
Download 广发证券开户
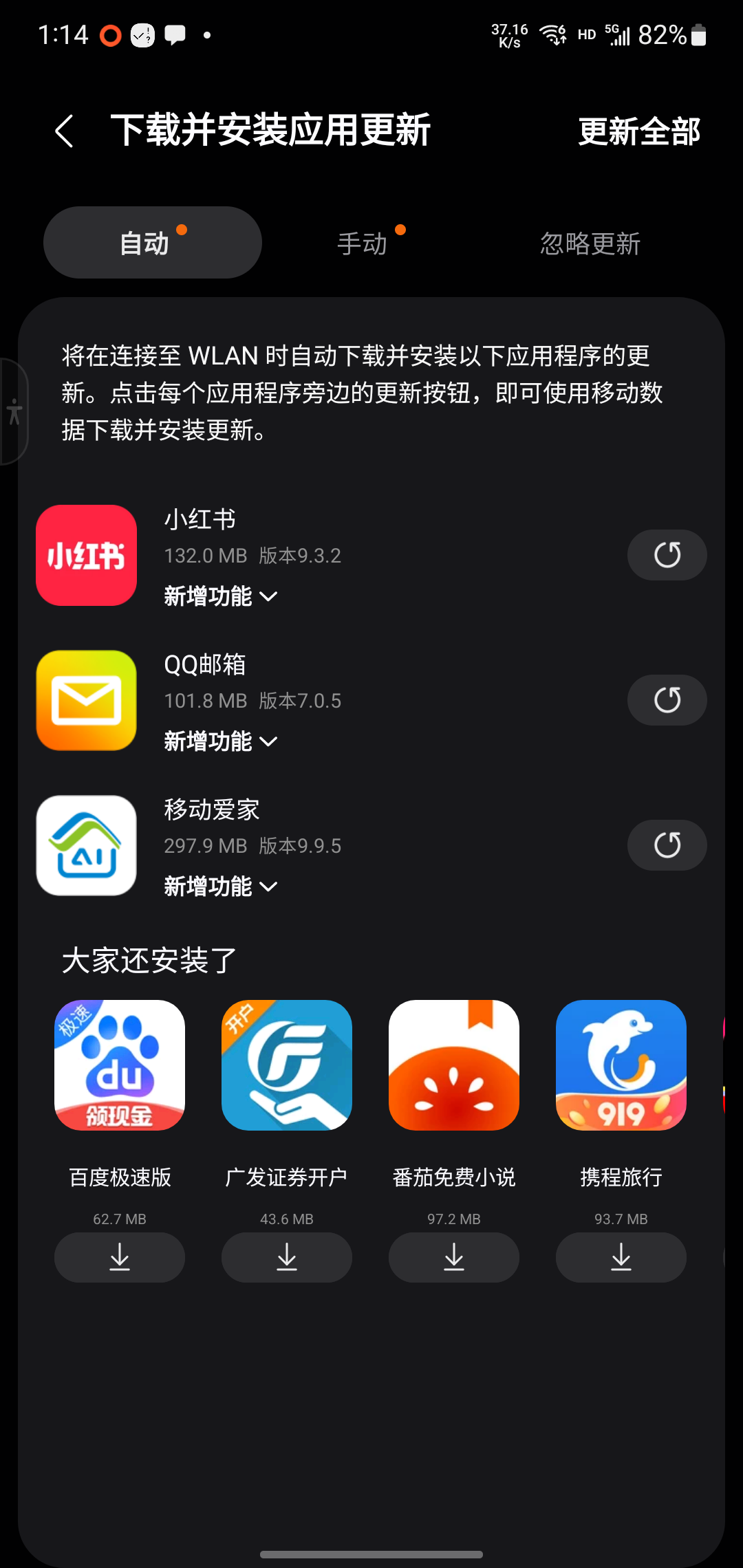click(287, 1257)
